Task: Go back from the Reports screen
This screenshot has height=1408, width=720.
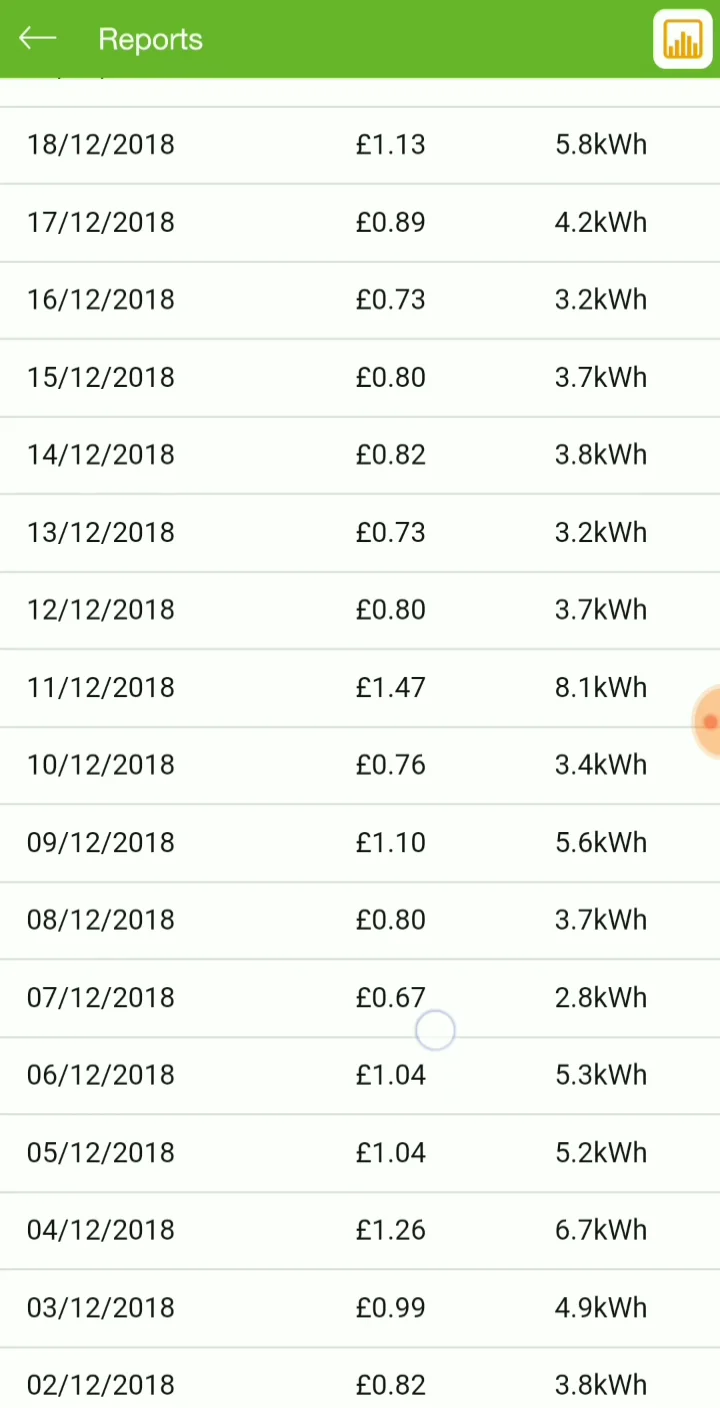Action: [x=37, y=39]
